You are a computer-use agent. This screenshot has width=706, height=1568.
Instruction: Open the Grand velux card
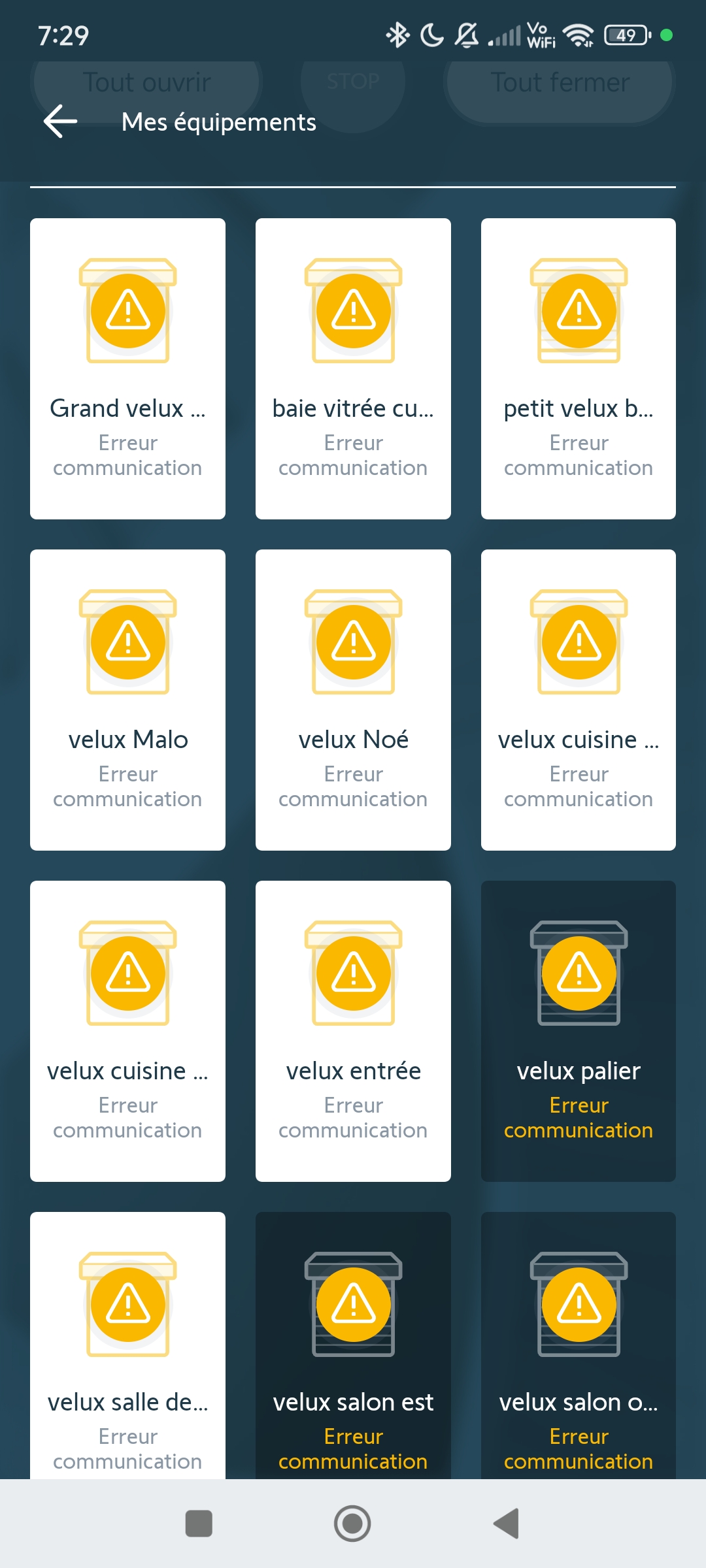(x=127, y=368)
